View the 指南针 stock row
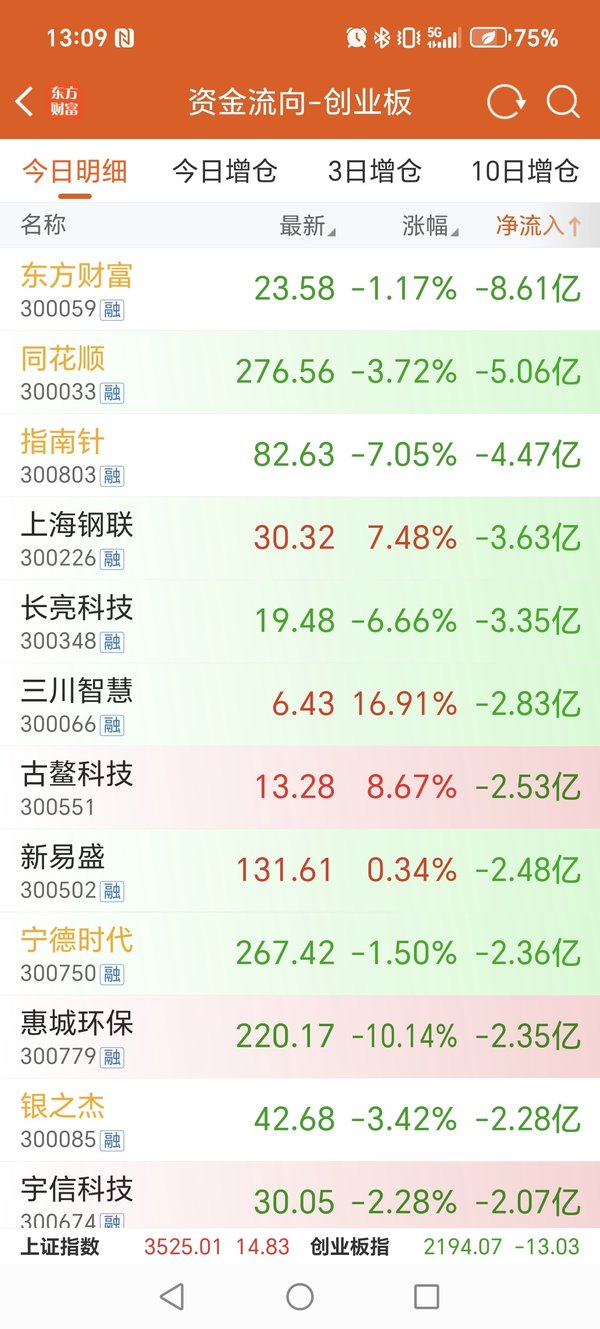This screenshot has width=600, height=1329. [x=300, y=455]
